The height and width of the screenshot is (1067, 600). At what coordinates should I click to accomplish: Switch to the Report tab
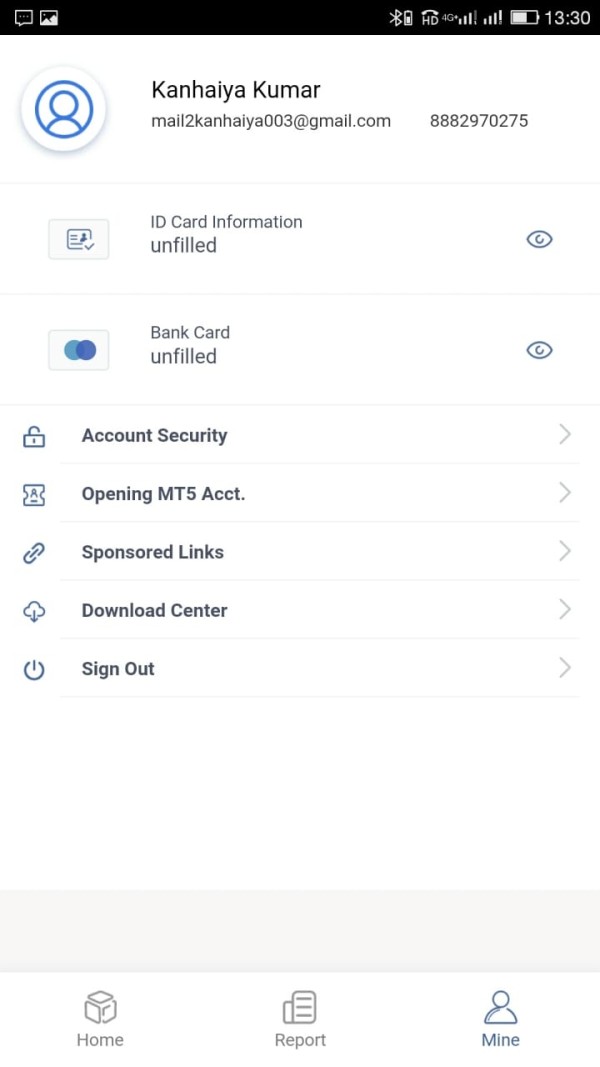[300, 1019]
